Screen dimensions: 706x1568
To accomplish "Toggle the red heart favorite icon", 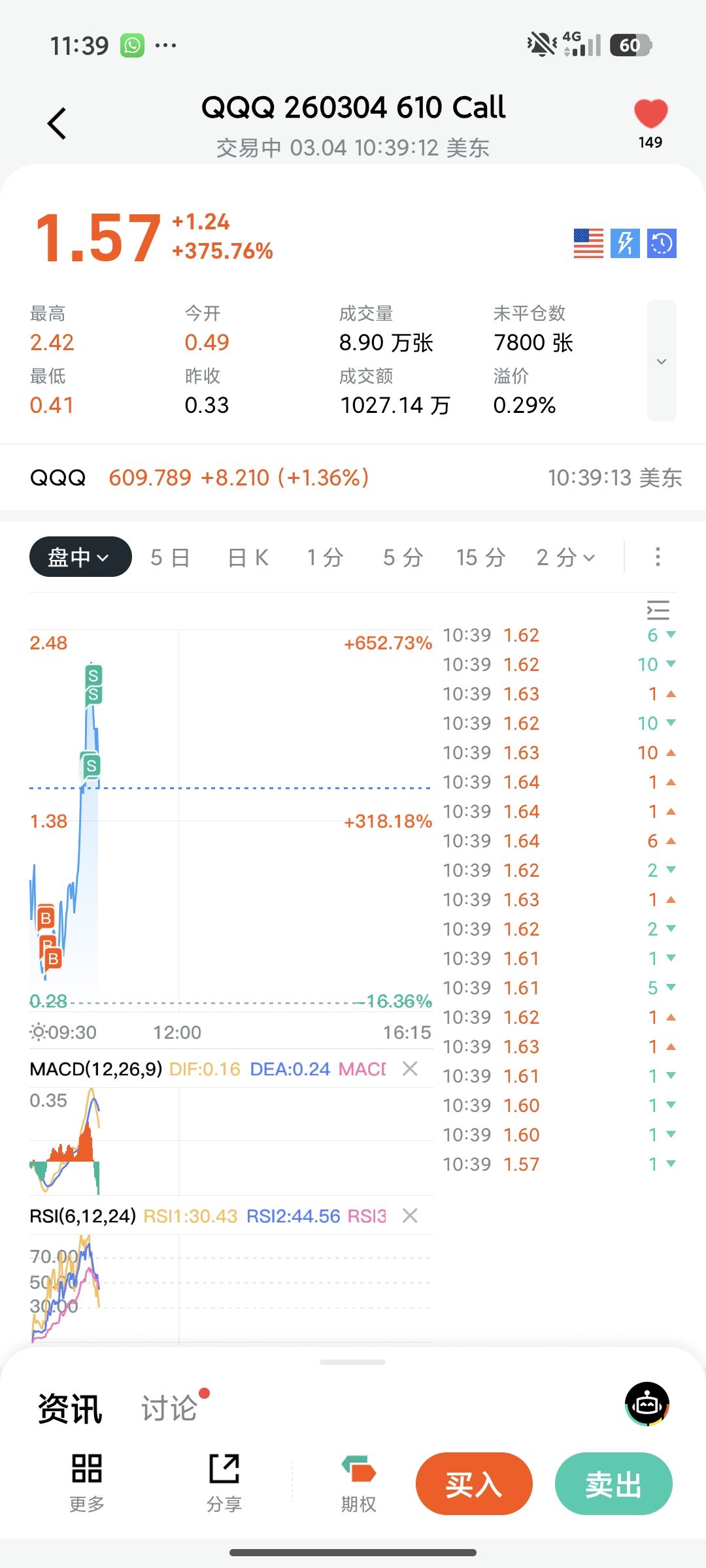I will 650,114.
